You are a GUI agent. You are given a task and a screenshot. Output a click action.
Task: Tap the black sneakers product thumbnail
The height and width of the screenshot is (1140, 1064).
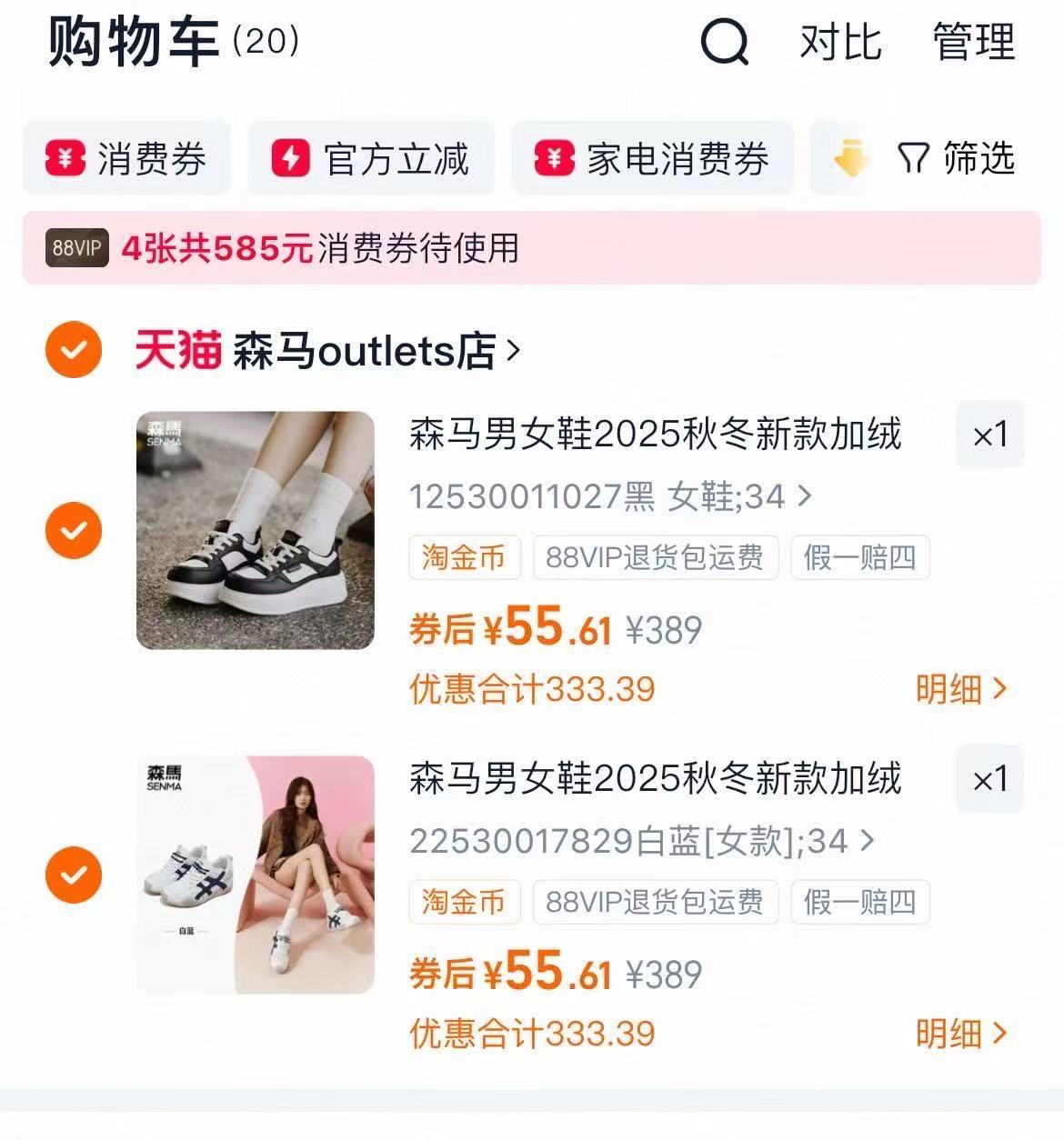pos(256,529)
